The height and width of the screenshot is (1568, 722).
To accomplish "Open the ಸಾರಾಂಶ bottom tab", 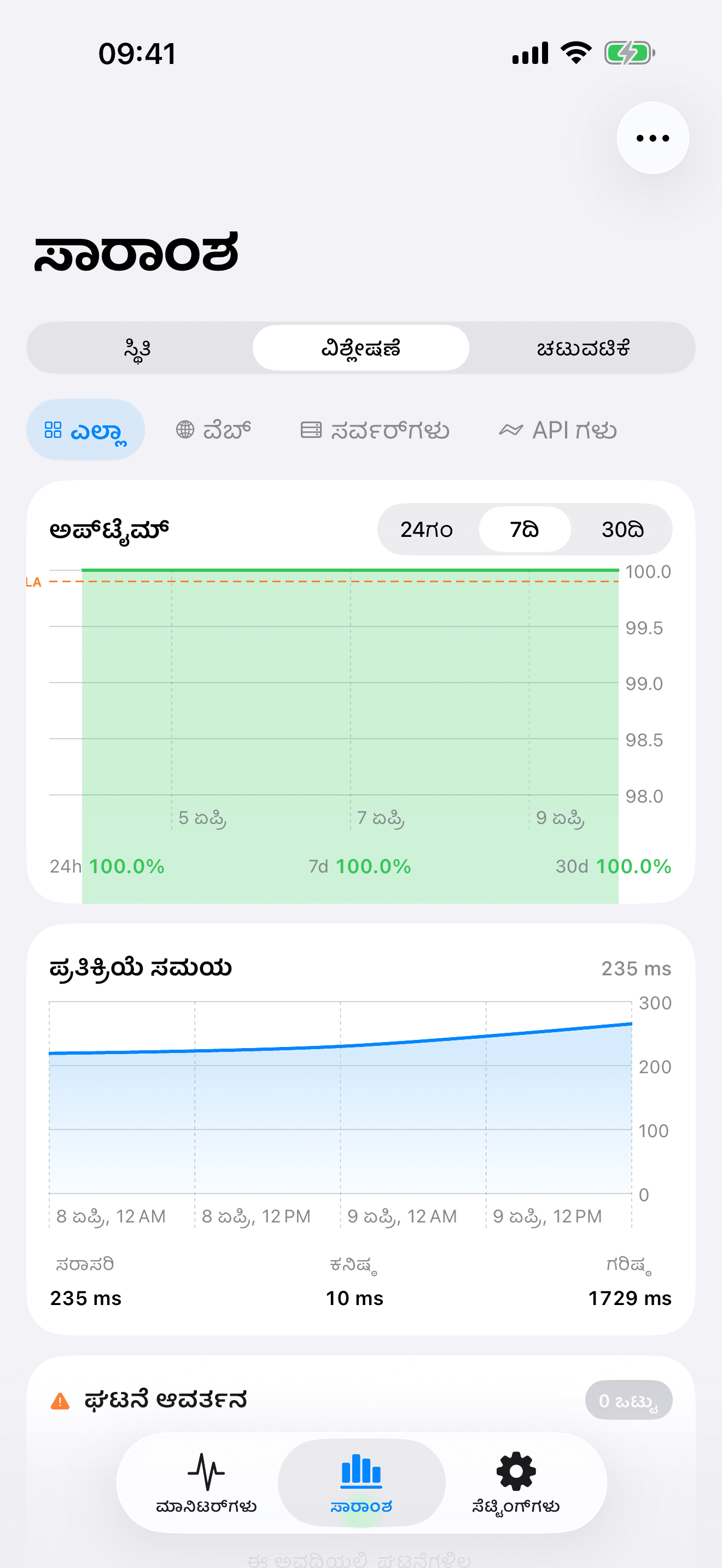I will [361, 1483].
